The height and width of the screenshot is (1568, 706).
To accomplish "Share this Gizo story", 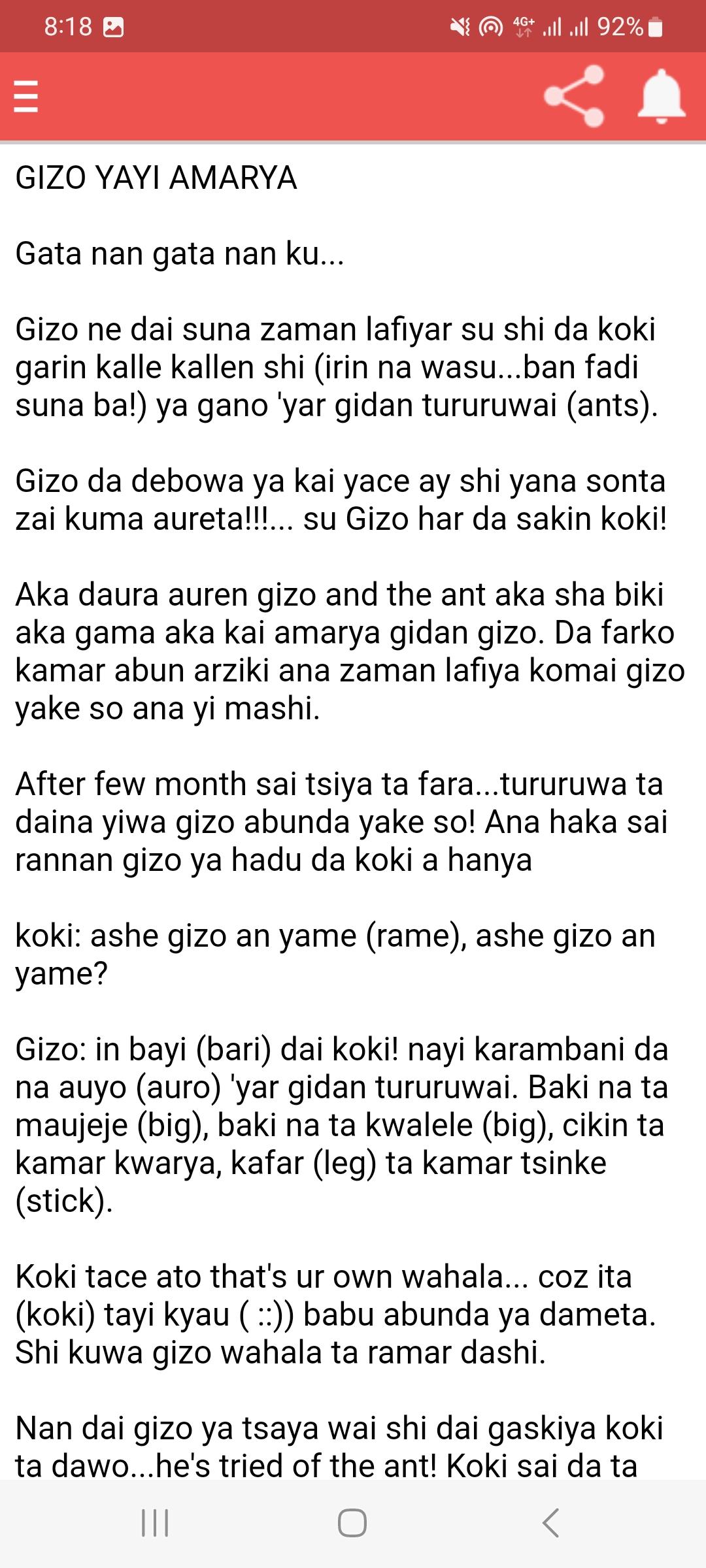I will pyautogui.click(x=575, y=96).
